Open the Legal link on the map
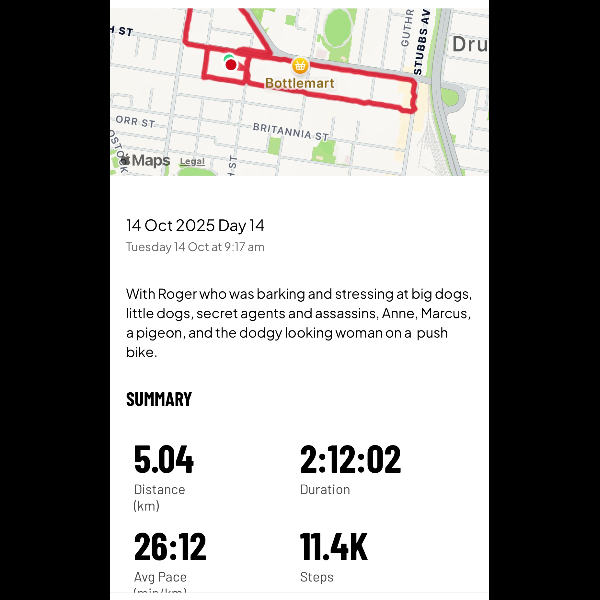600x600 pixels. (x=192, y=161)
